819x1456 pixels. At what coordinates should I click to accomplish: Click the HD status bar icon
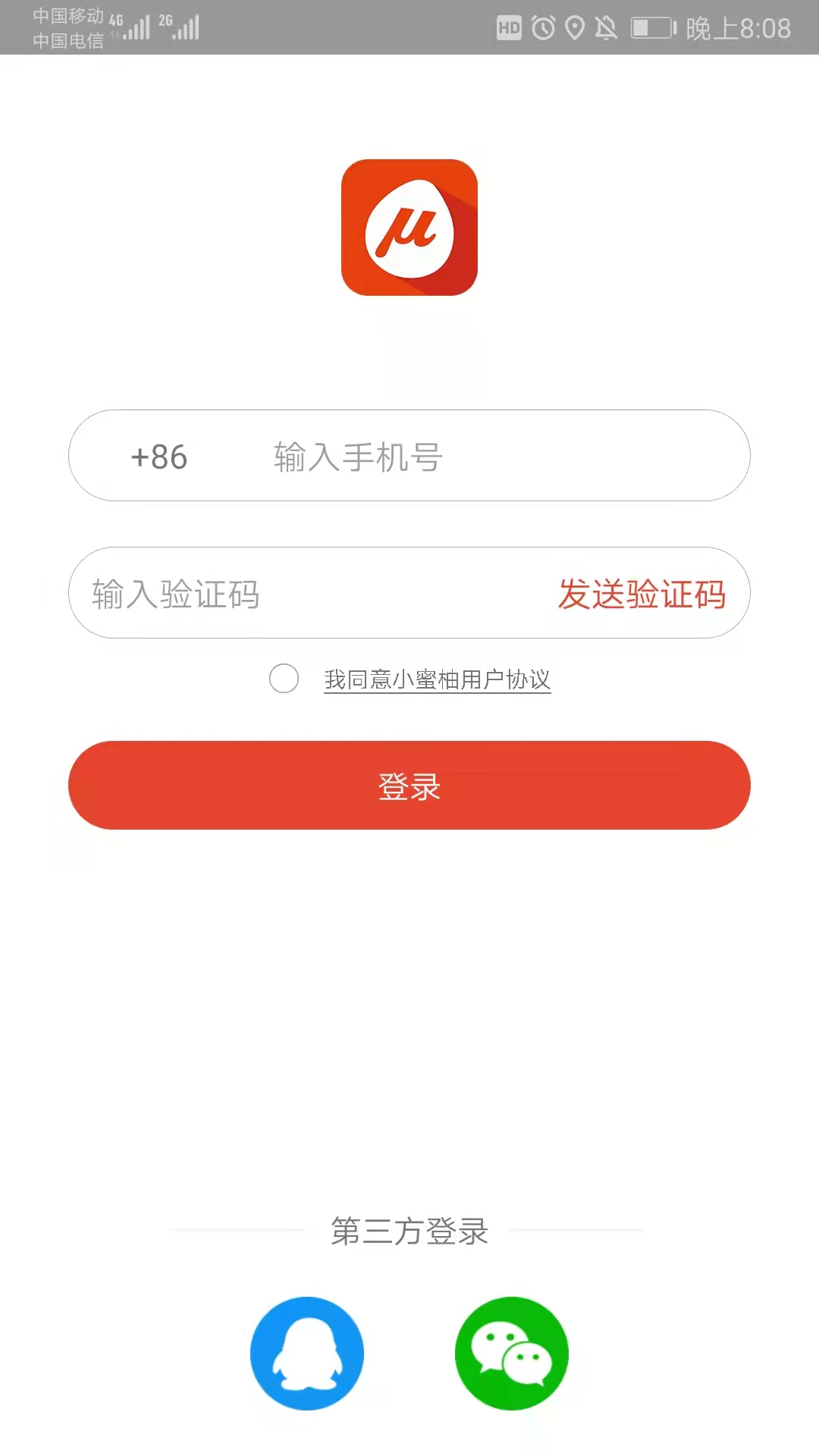click(x=510, y=26)
